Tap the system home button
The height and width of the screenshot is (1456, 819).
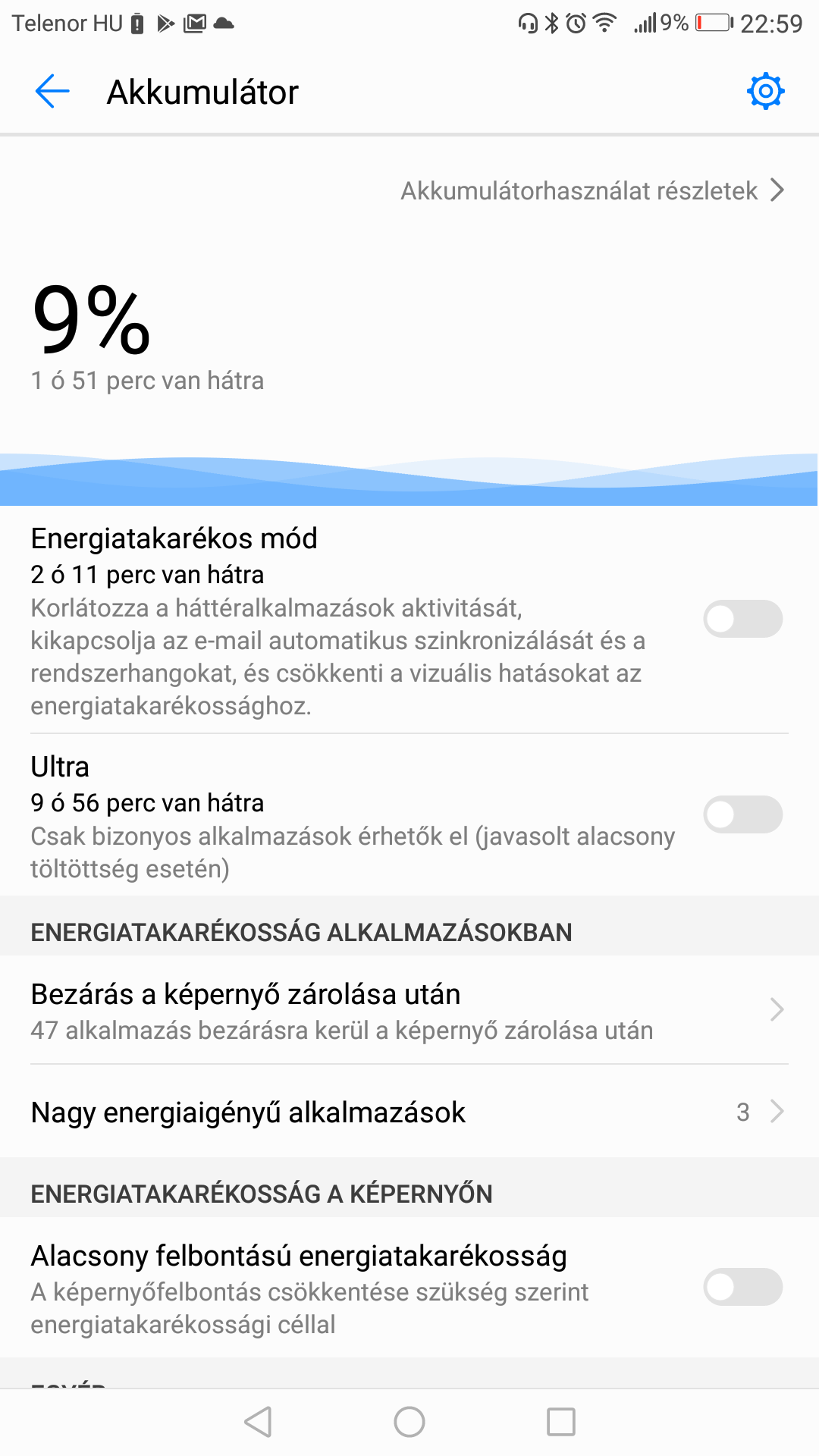409,1422
